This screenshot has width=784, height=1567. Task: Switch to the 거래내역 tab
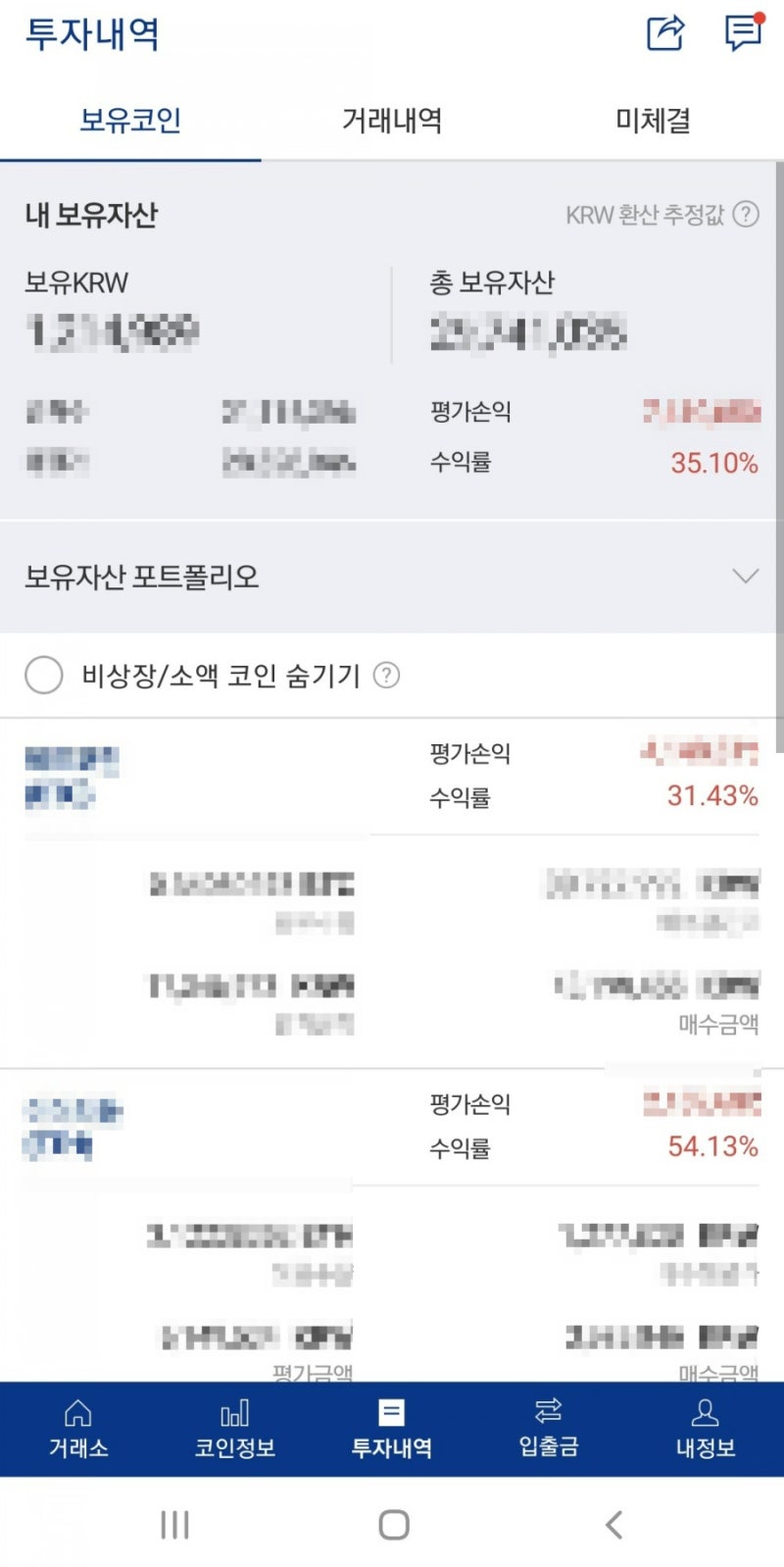coord(393,122)
